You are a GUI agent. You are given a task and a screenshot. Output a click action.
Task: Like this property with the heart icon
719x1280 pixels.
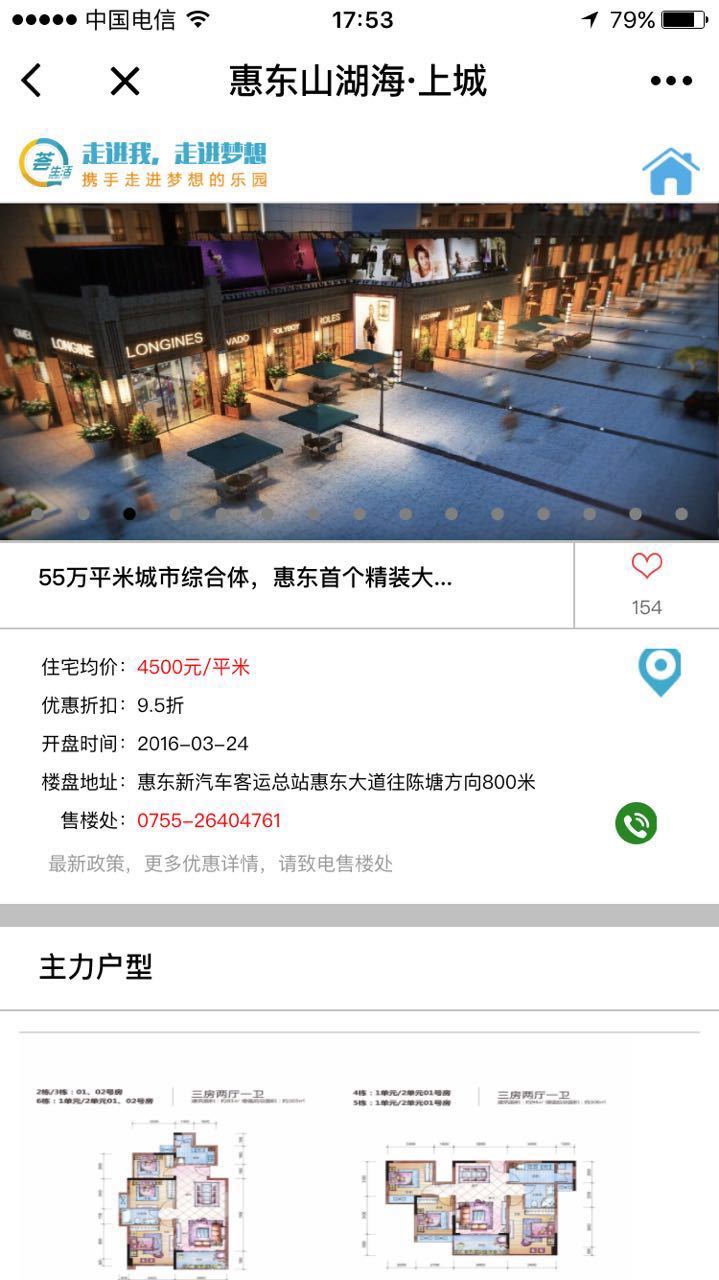click(x=647, y=567)
